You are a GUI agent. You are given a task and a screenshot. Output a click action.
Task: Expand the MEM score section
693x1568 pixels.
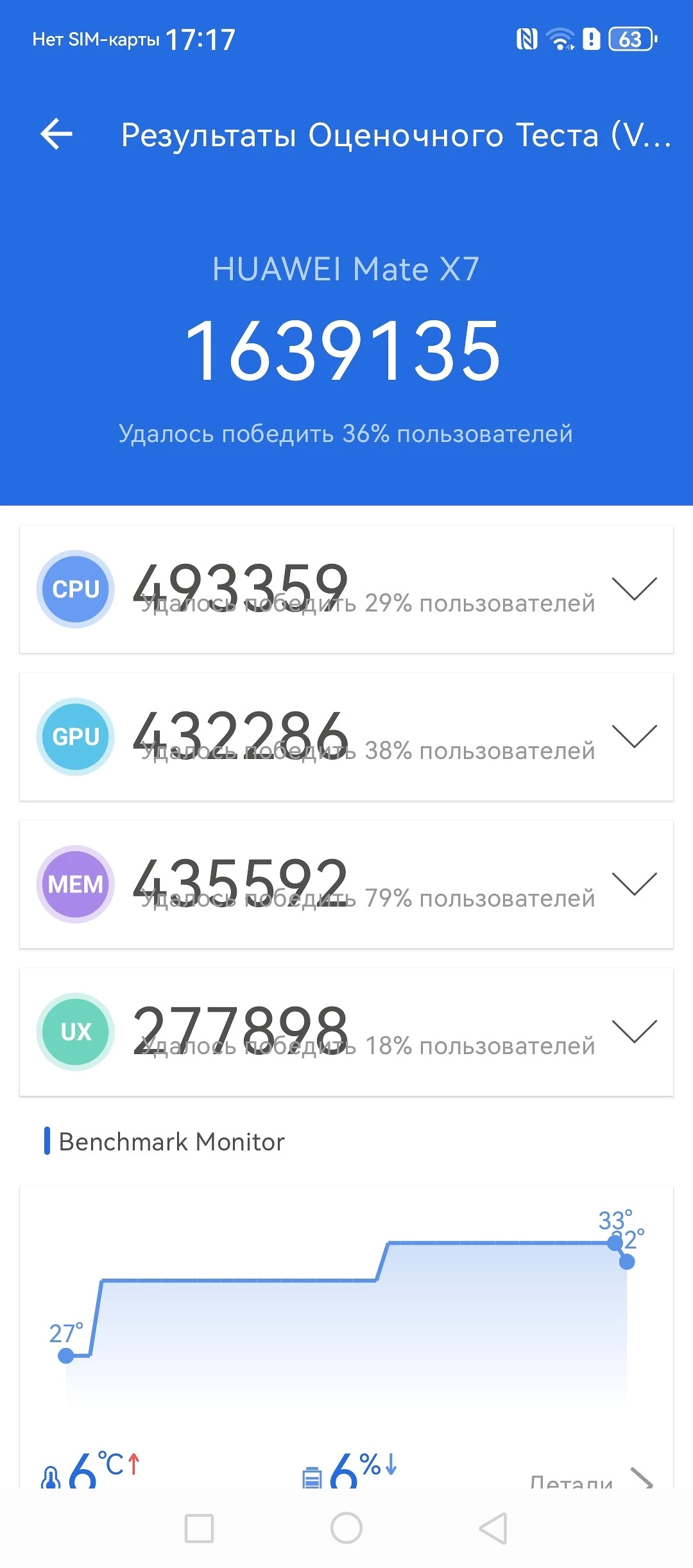pyautogui.click(x=634, y=884)
